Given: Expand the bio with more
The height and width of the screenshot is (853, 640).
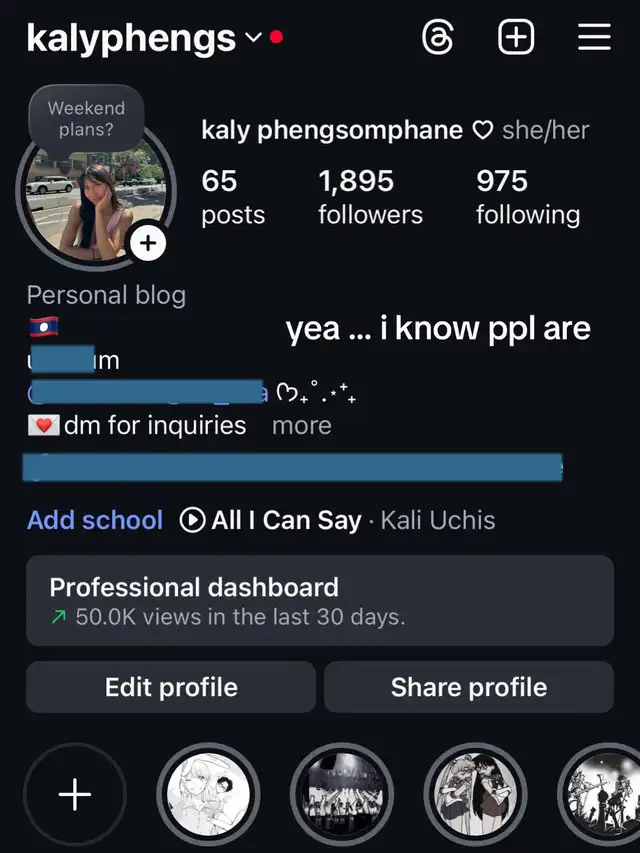Looking at the screenshot, I should 301,425.
